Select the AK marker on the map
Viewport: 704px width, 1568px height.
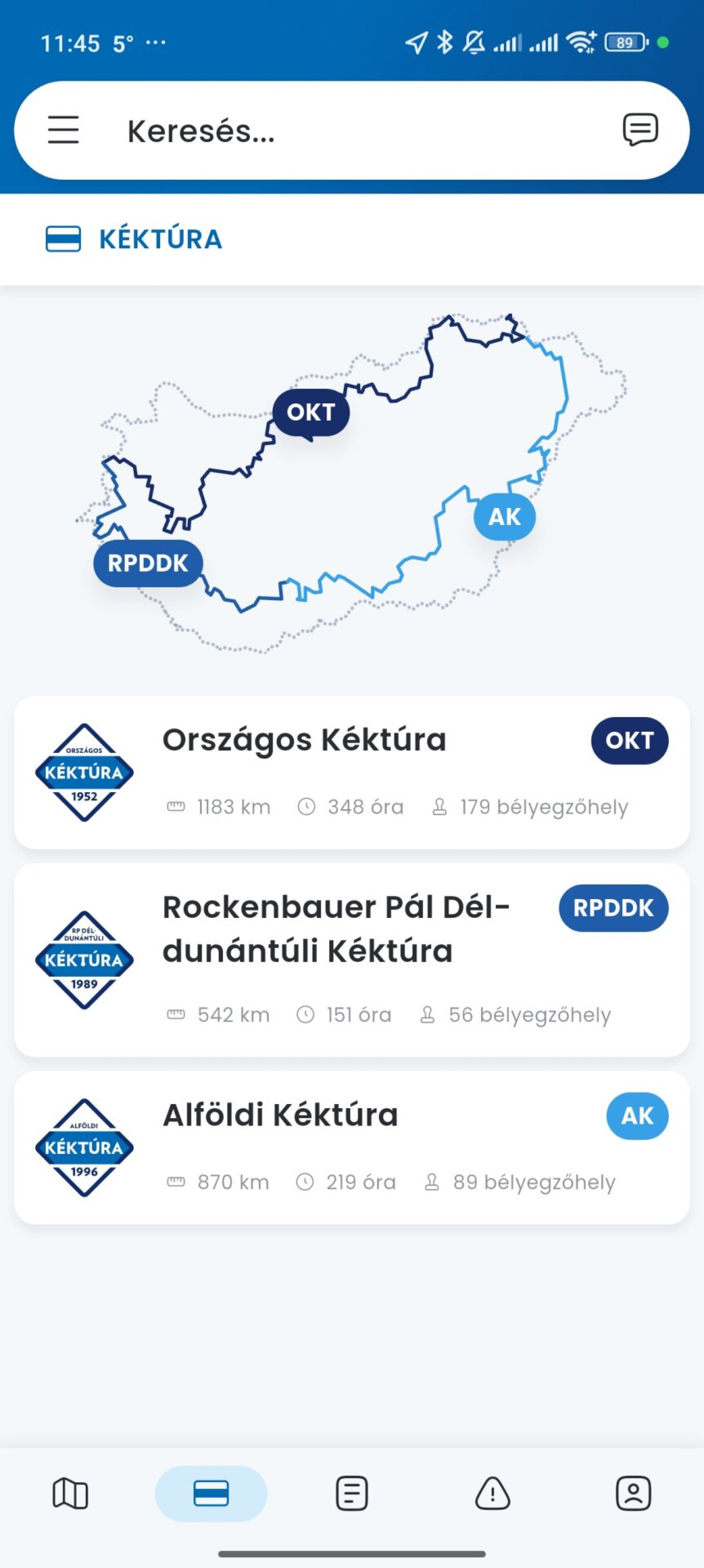point(504,517)
